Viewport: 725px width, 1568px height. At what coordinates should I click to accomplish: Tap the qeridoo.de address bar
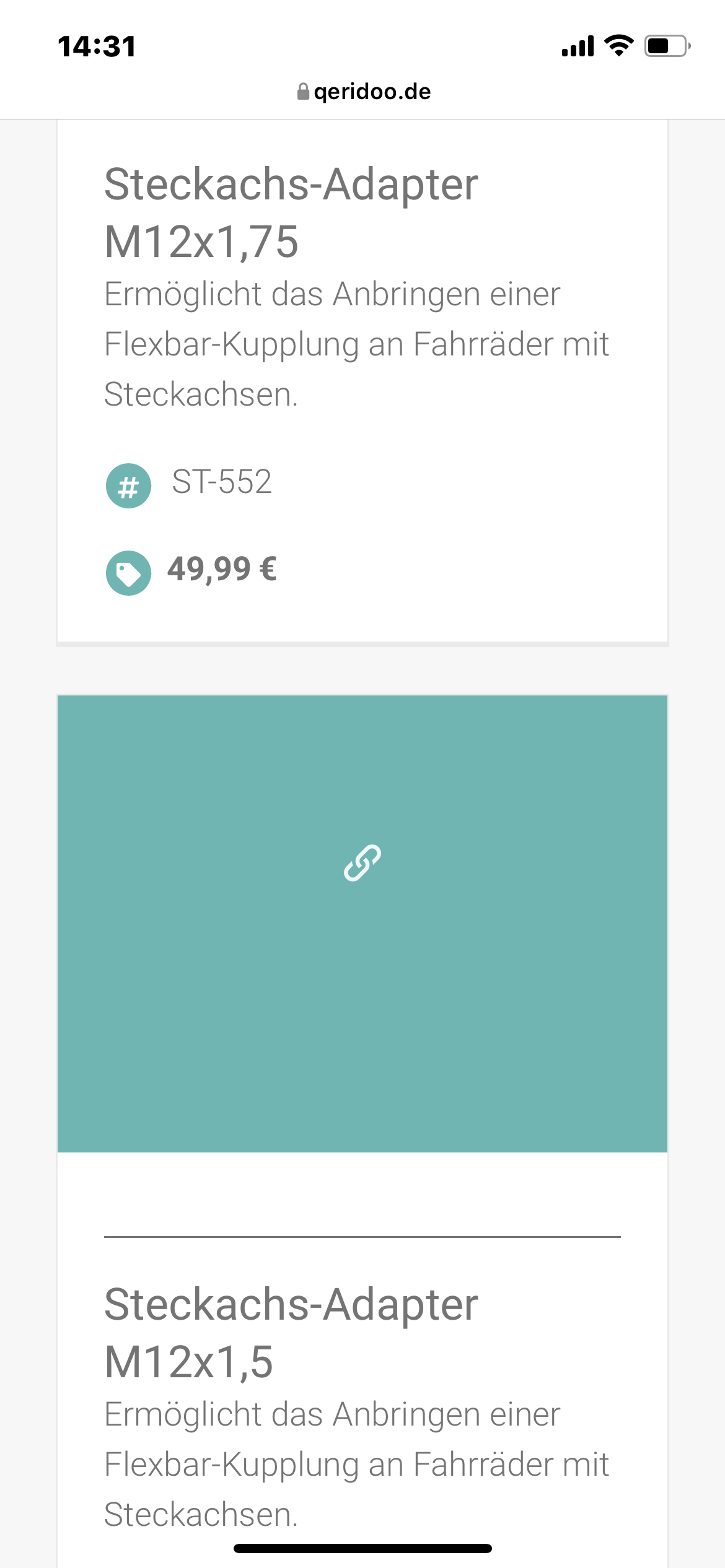363,92
